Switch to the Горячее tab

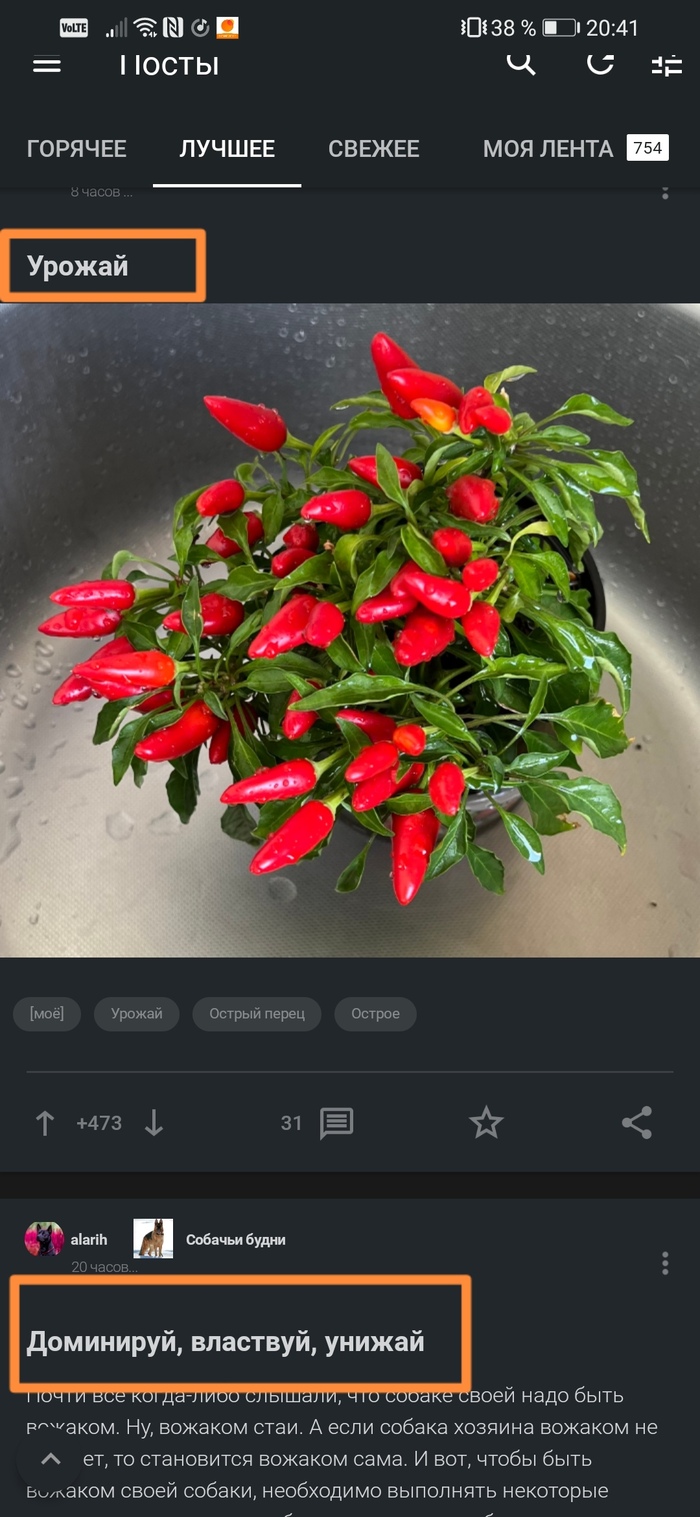(77, 149)
